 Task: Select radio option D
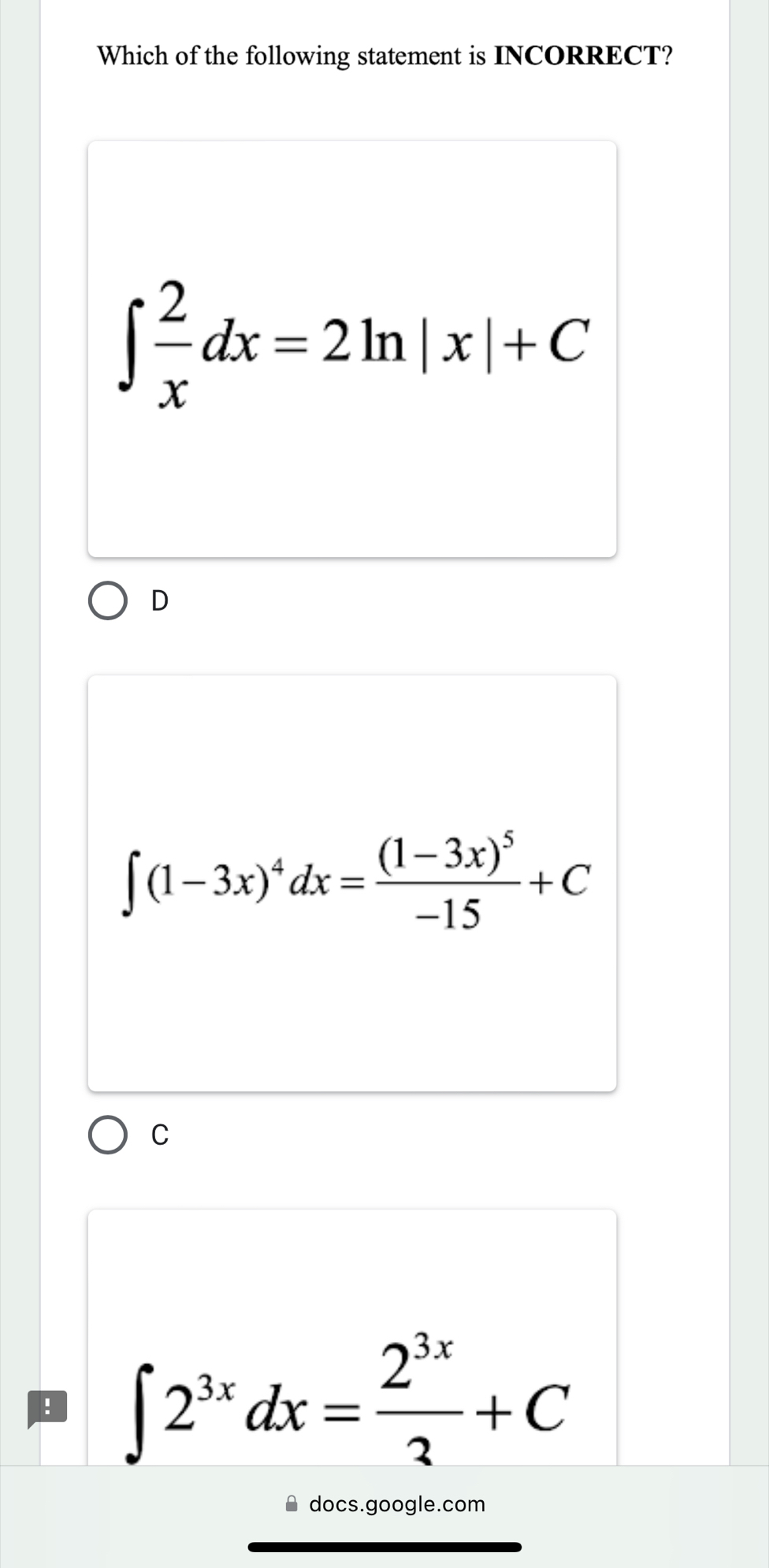(108, 601)
